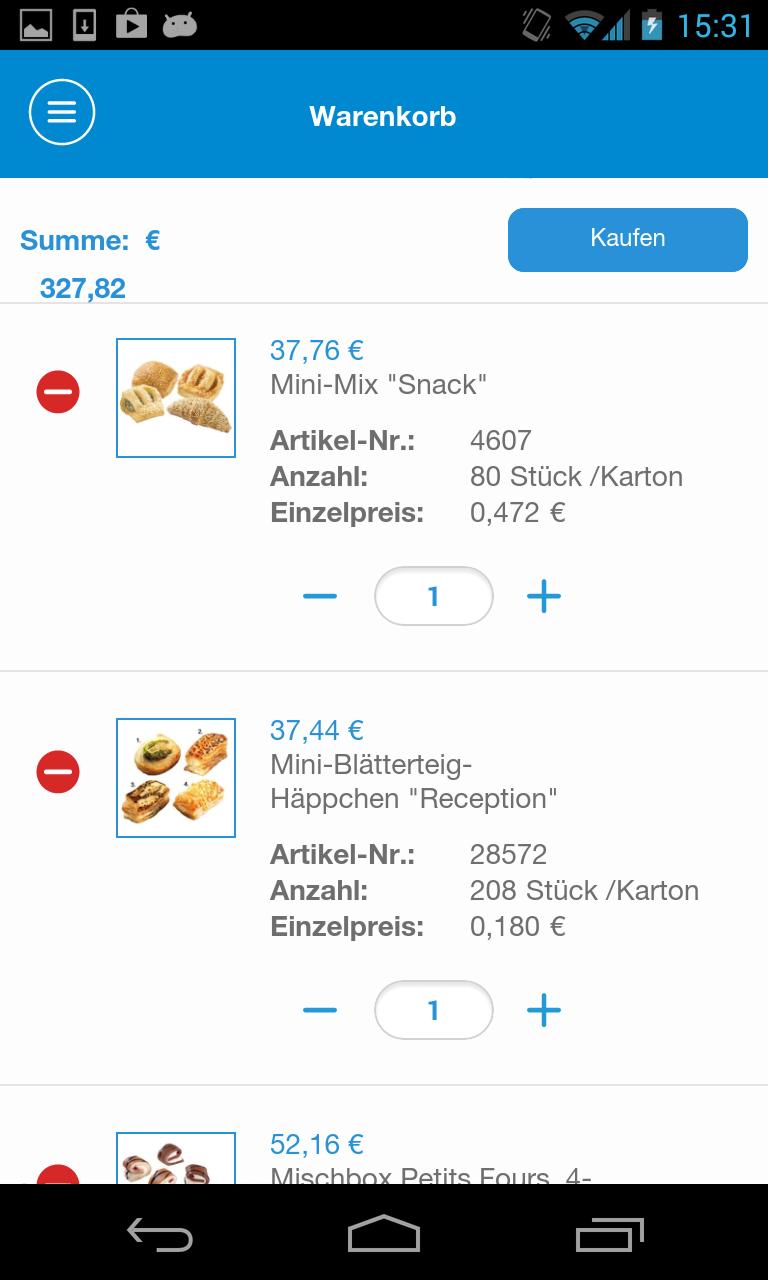Edit quantity field for Mini-Blätterteig-Häppchen "Reception"

coord(433,1011)
